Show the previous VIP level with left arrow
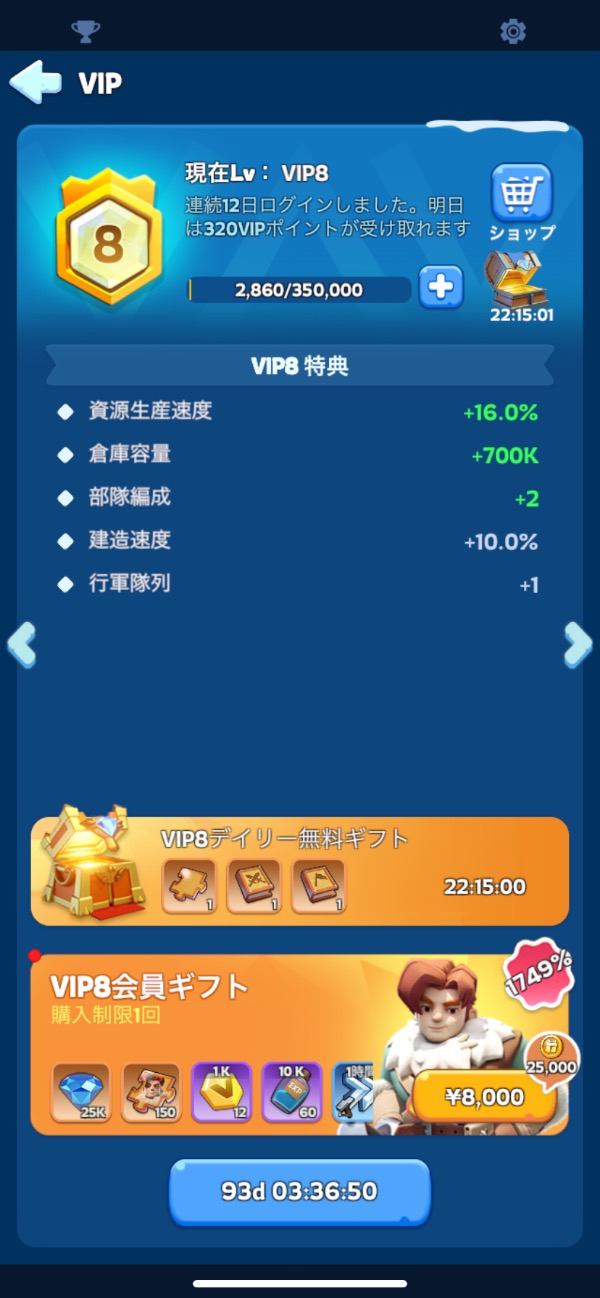 point(21,644)
